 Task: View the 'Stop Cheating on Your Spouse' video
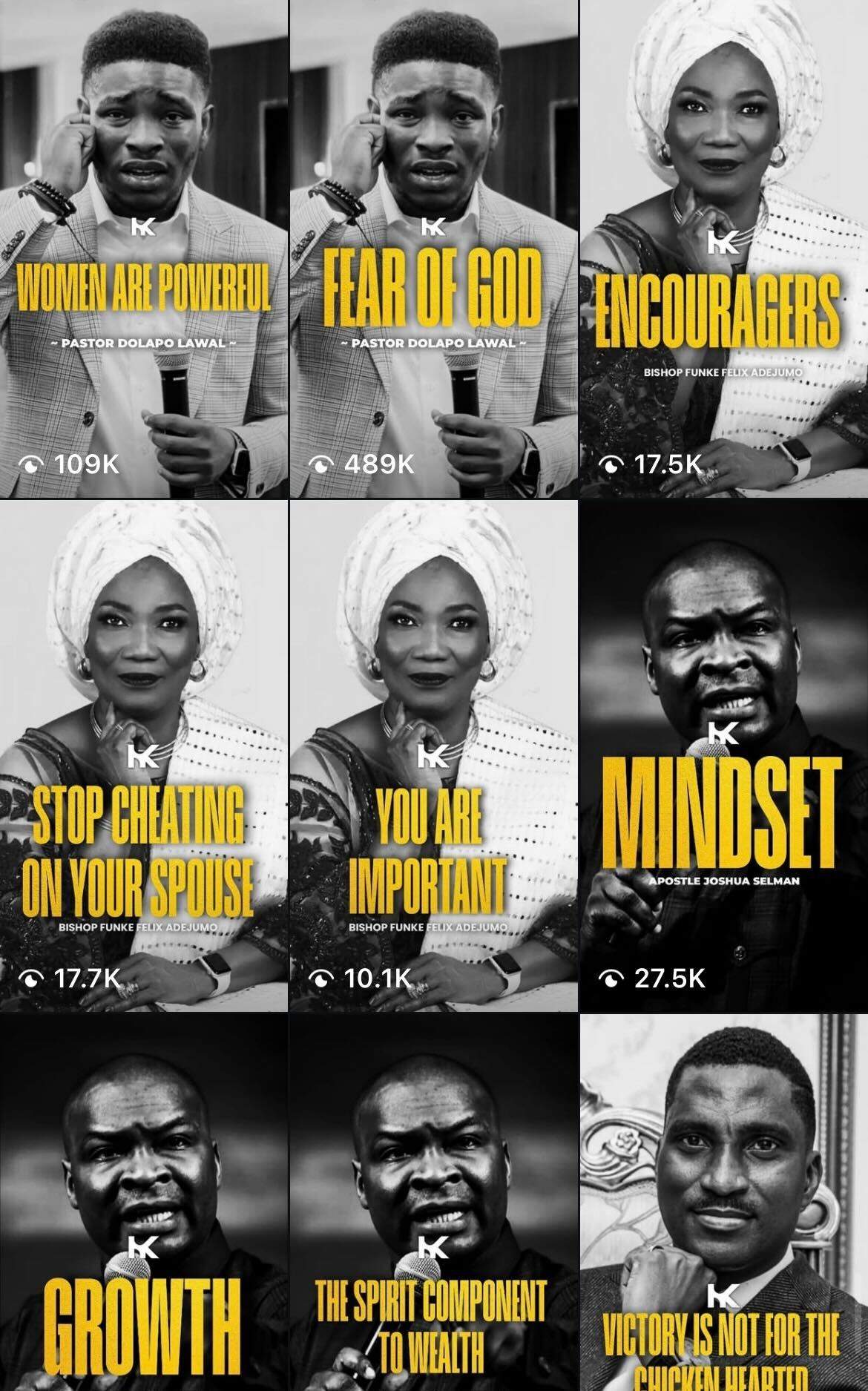tap(144, 755)
